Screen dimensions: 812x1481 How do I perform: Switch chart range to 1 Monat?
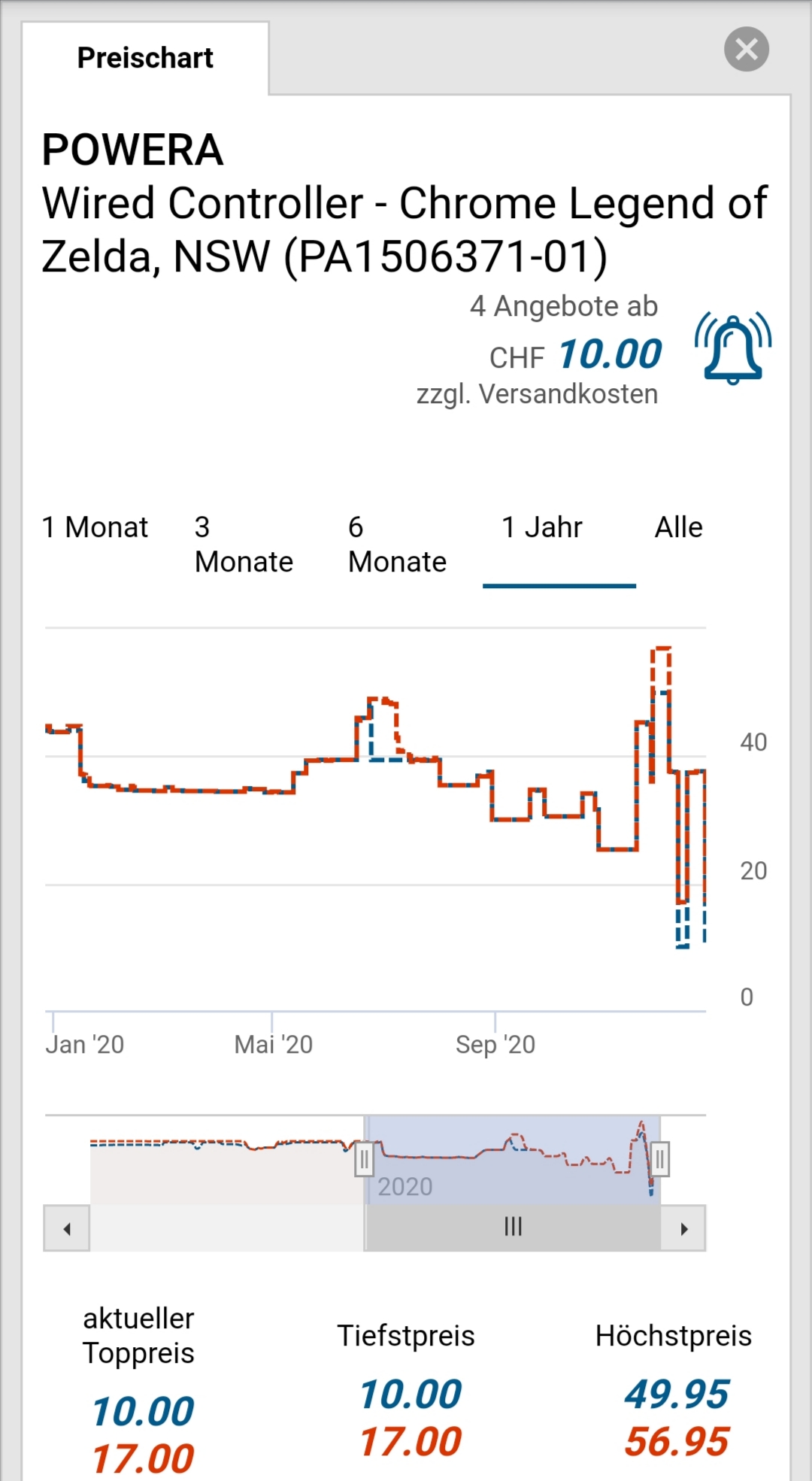(x=95, y=527)
